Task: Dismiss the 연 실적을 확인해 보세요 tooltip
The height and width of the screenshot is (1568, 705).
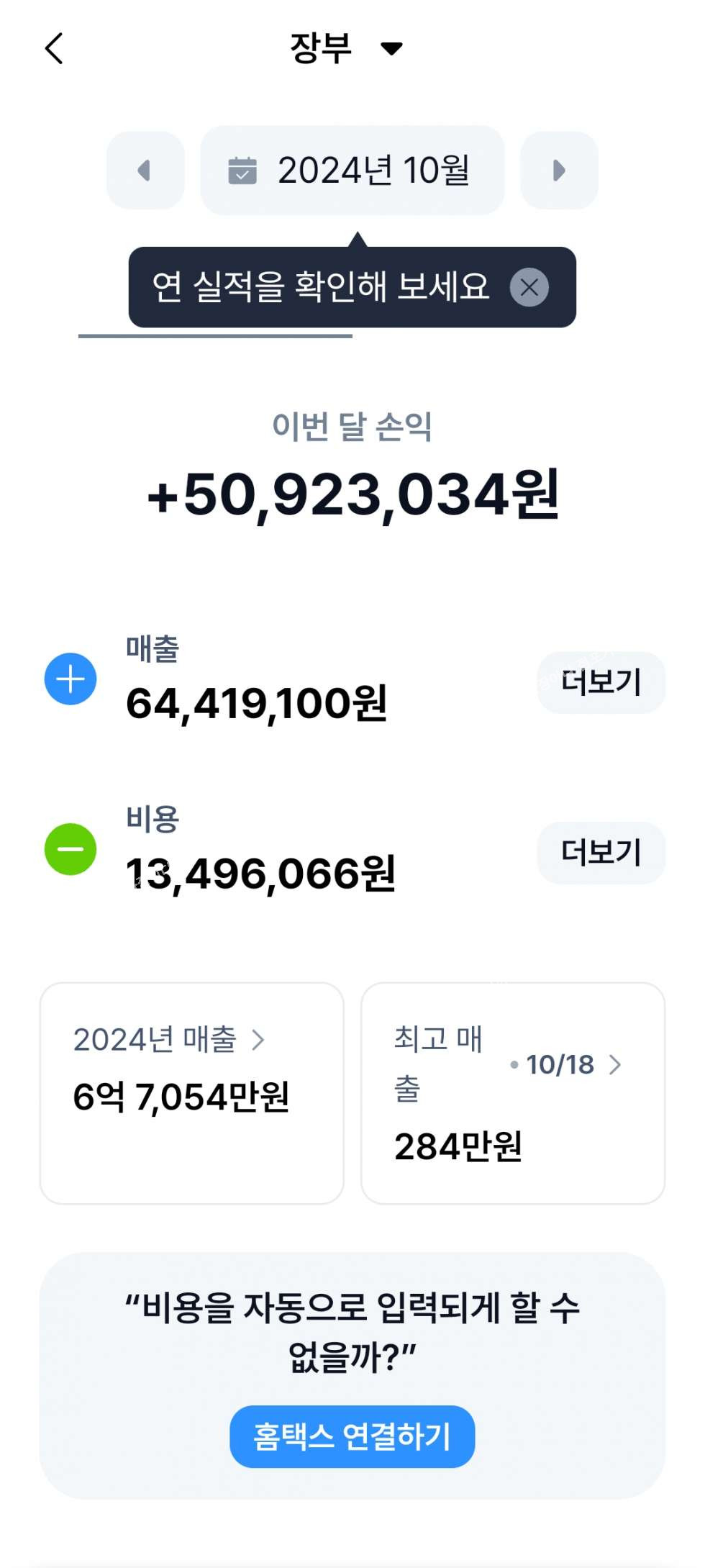Action: [x=529, y=287]
